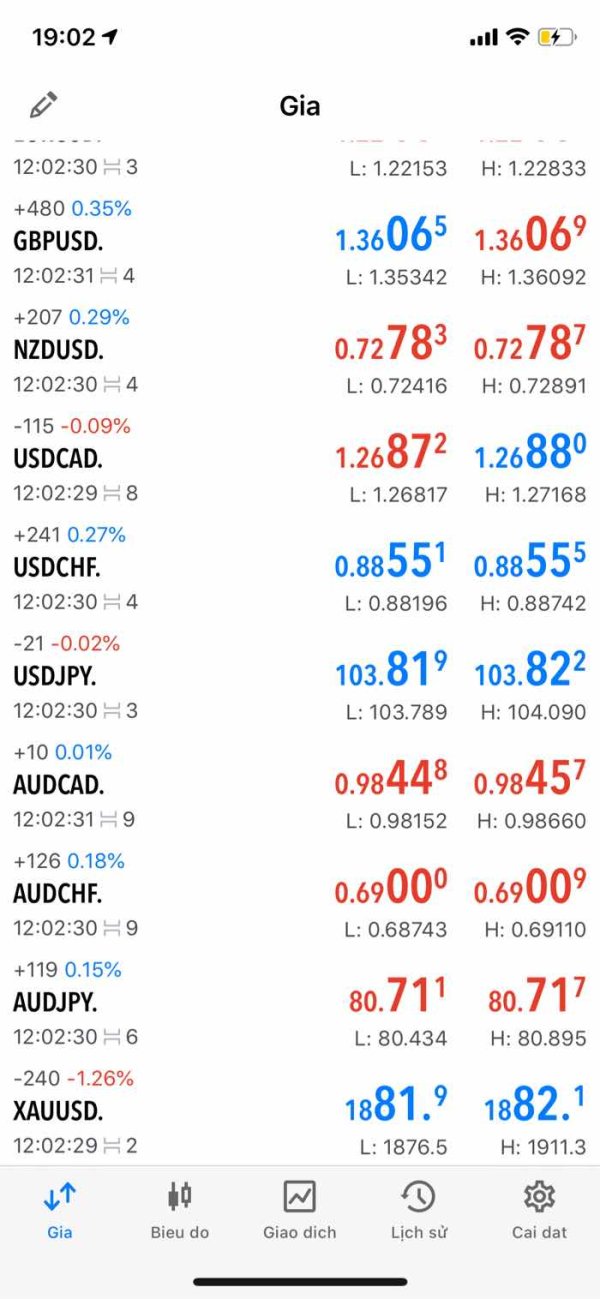The height and width of the screenshot is (1299, 600).
Task: Select the Gia tab
Action: click(60, 1210)
